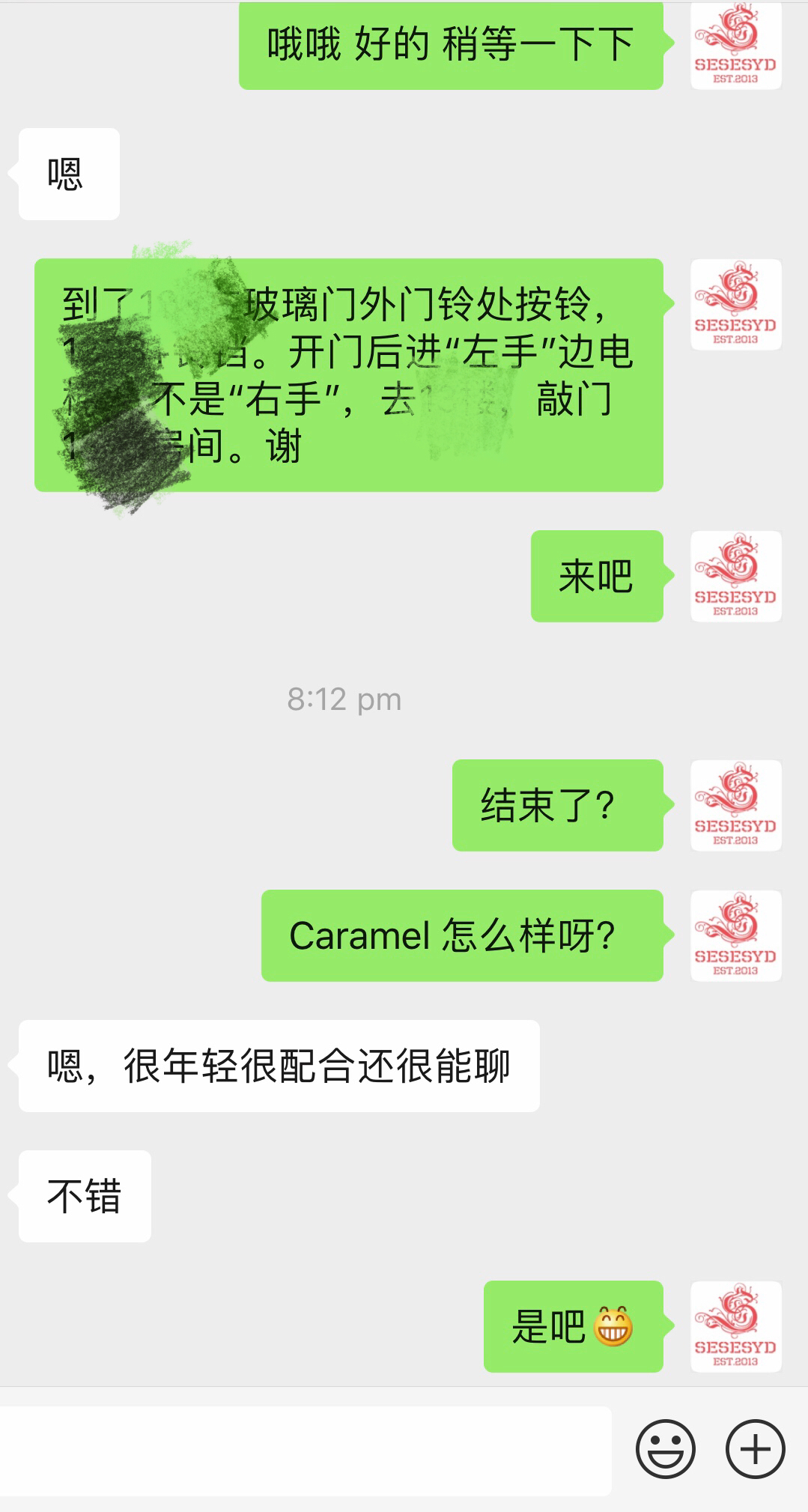The height and width of the screenshot is (1512, 808).
Task: Open sender profile avatar next to "来吧"
Action: click(735, 577)
